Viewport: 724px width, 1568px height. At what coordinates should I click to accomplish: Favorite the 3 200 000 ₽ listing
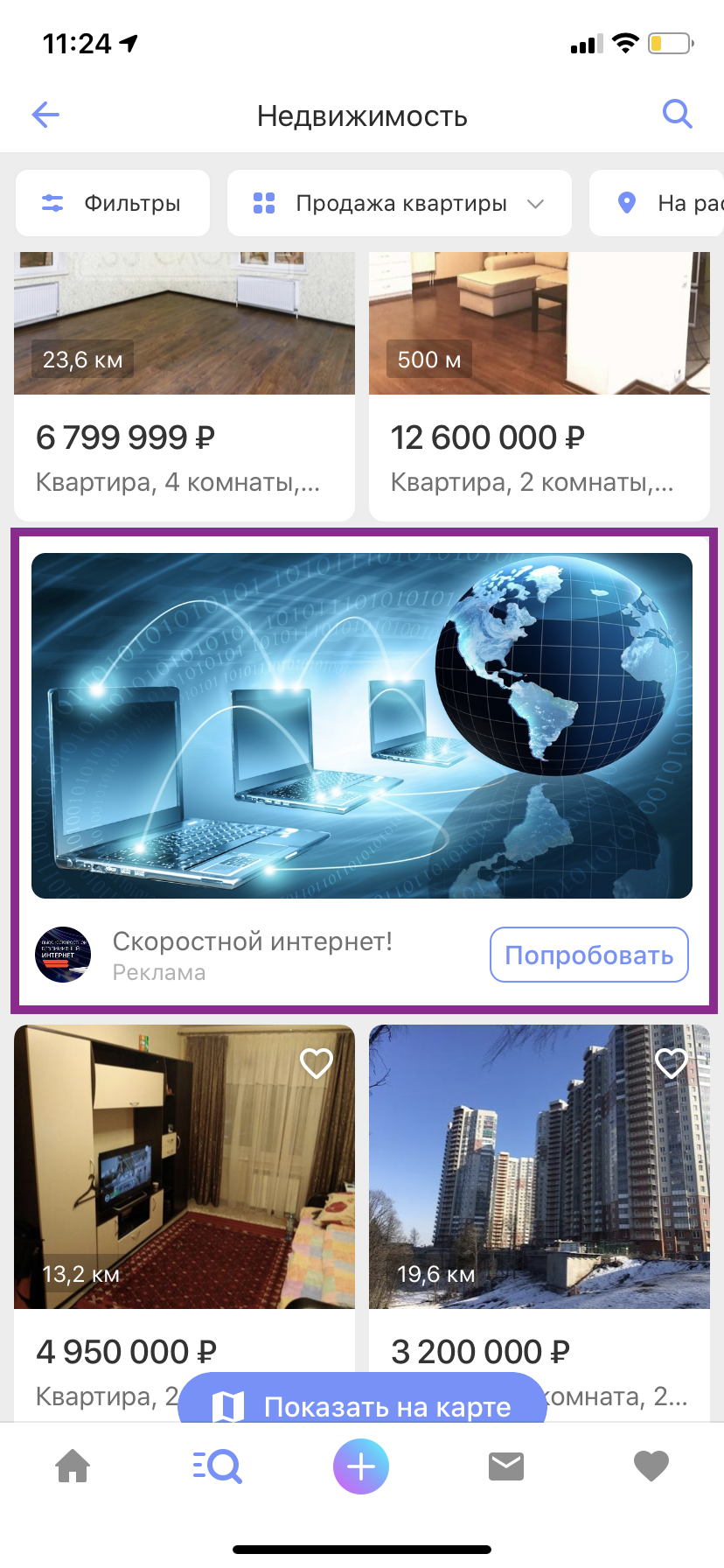pyautogui.click(x=671, y=1063)
